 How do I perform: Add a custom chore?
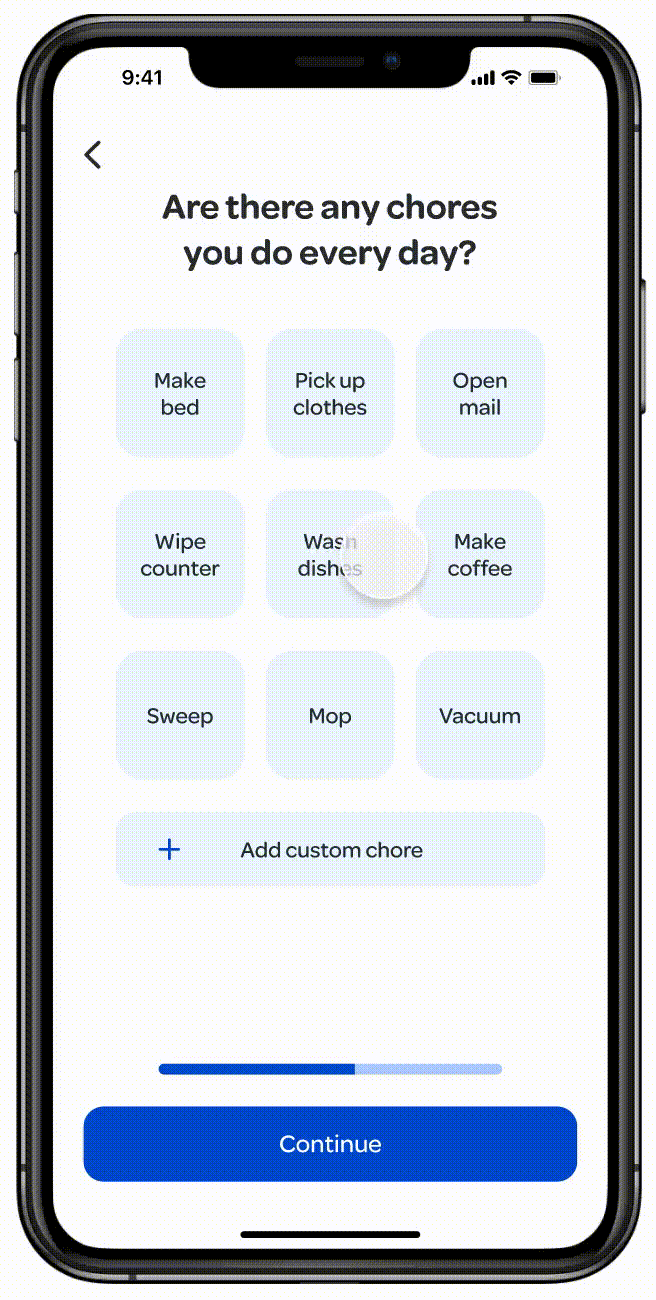[330, 850]
